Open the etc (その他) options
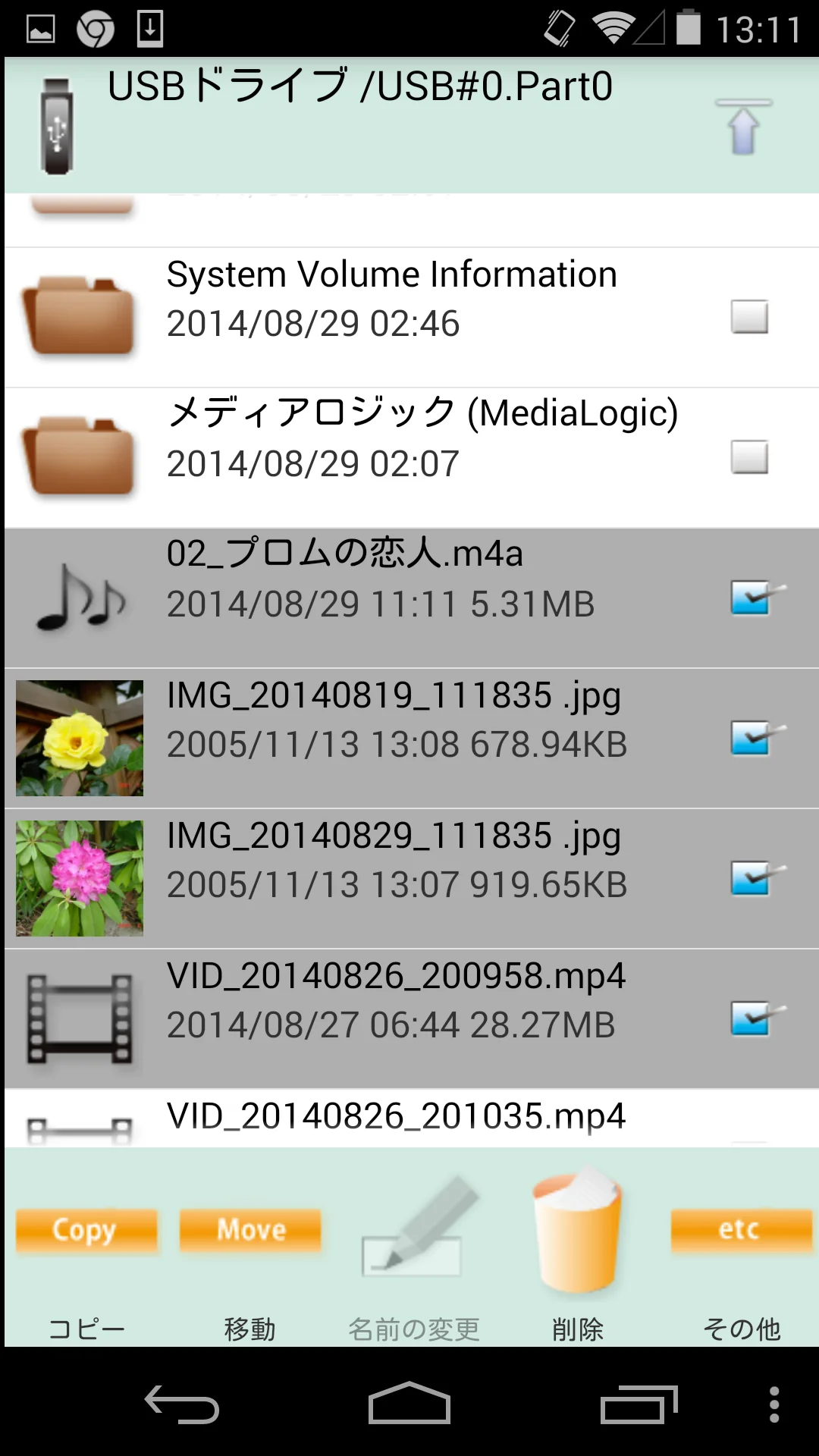Image resolution: width=819 pixels, height=1456 pixels. point(740,1230)
